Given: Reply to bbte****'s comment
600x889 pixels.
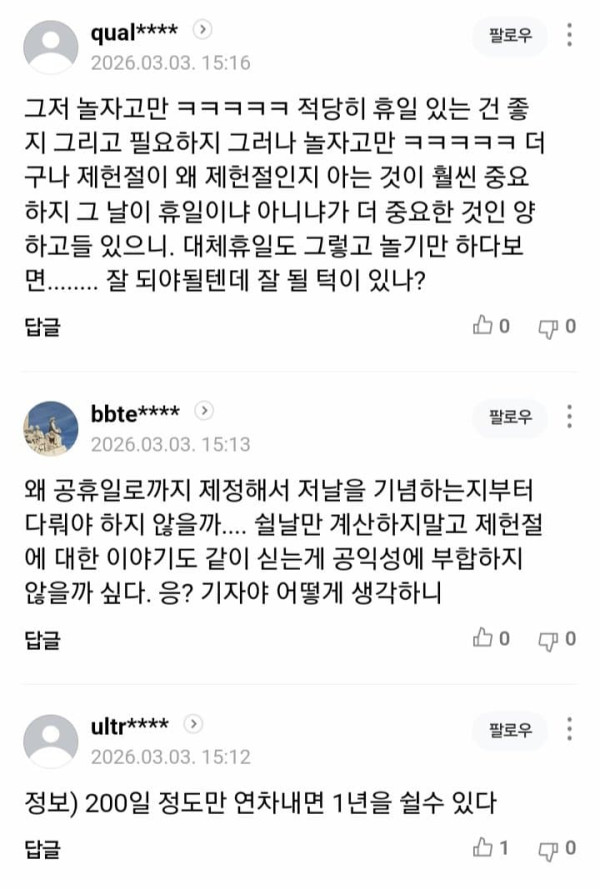Looking at the screenshot, I should 41,638.
